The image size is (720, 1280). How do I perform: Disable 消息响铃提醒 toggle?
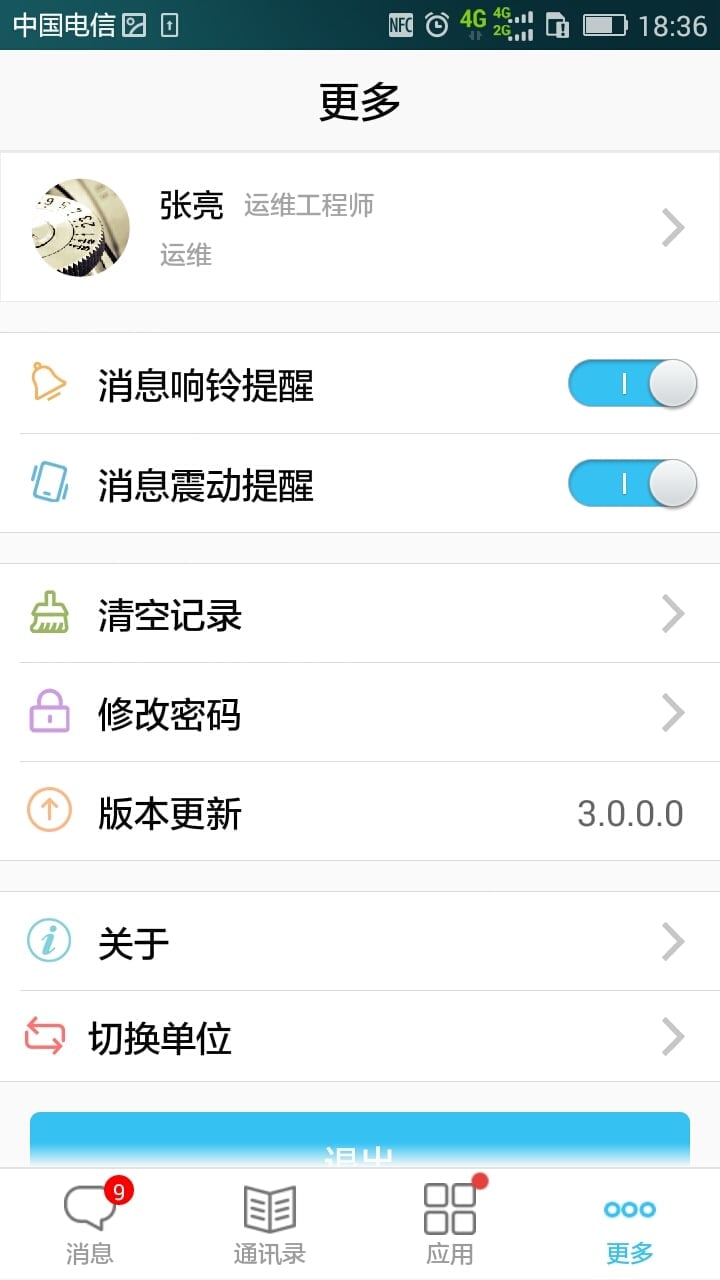coord(632,382)
